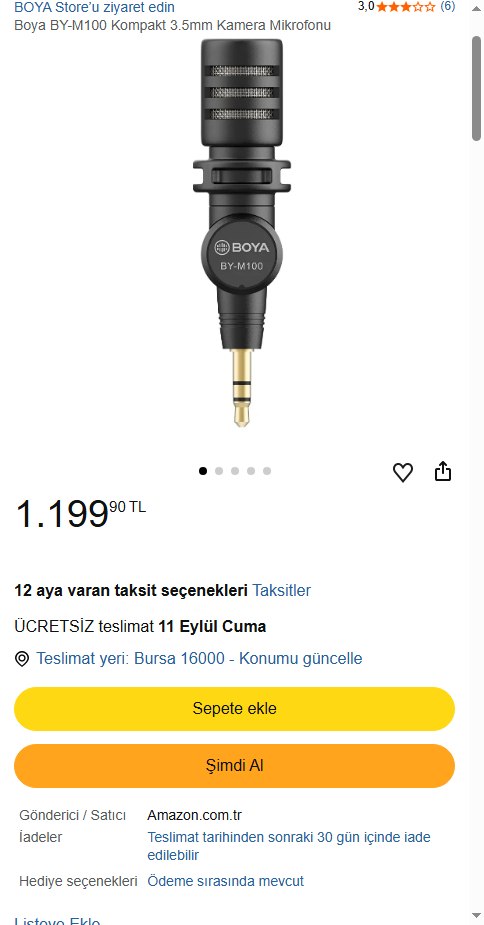The width and height of the screenshot is (484, 925).
Task: Tap the scrollbar down arrow
Action: click(477, 916)
